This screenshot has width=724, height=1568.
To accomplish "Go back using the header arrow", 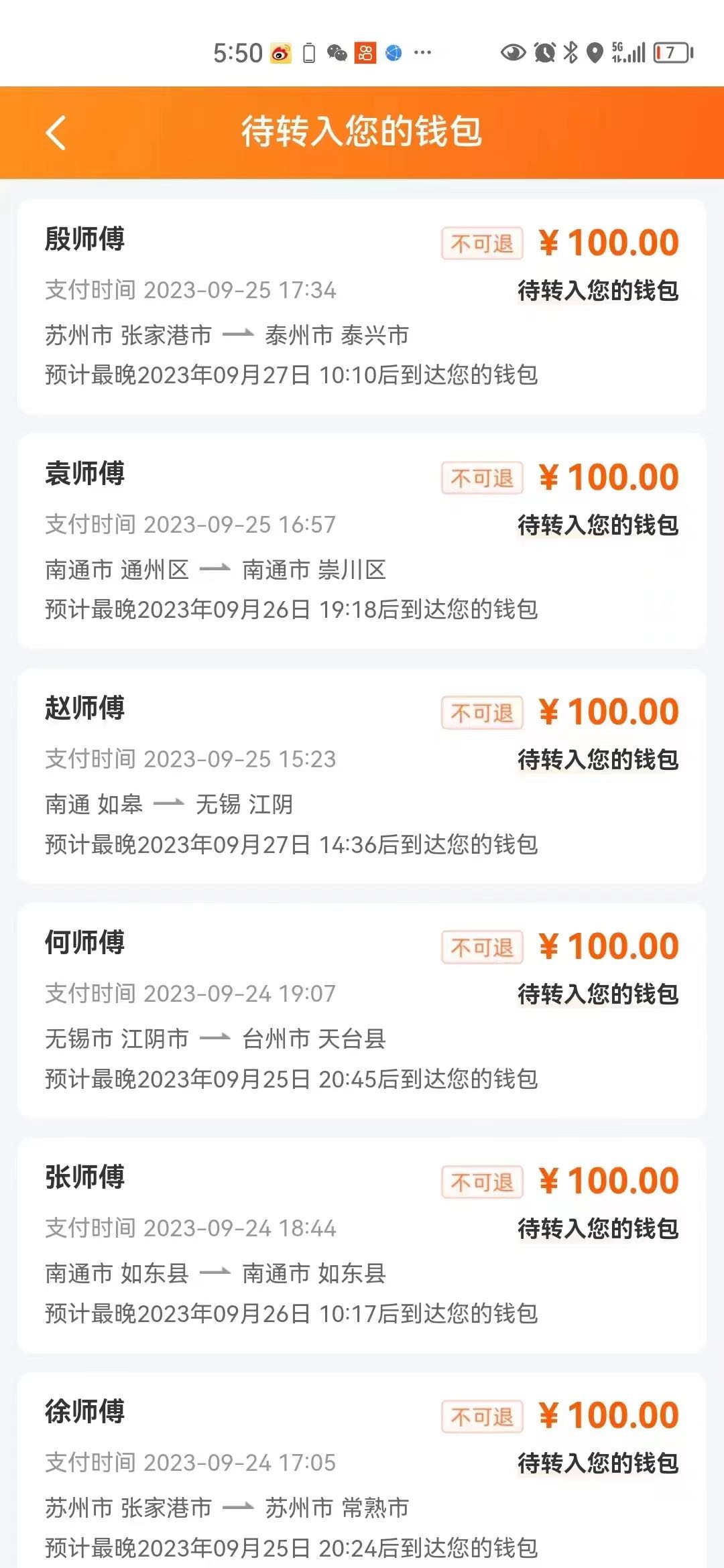I will (x=56, y=133).
